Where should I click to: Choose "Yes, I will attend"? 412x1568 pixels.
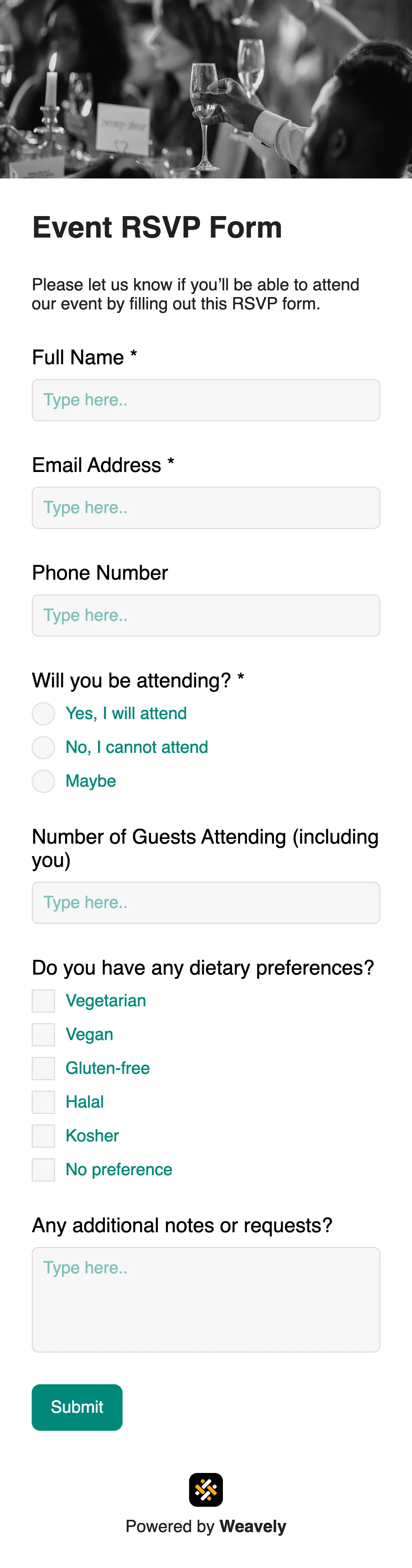click(43, 714)
